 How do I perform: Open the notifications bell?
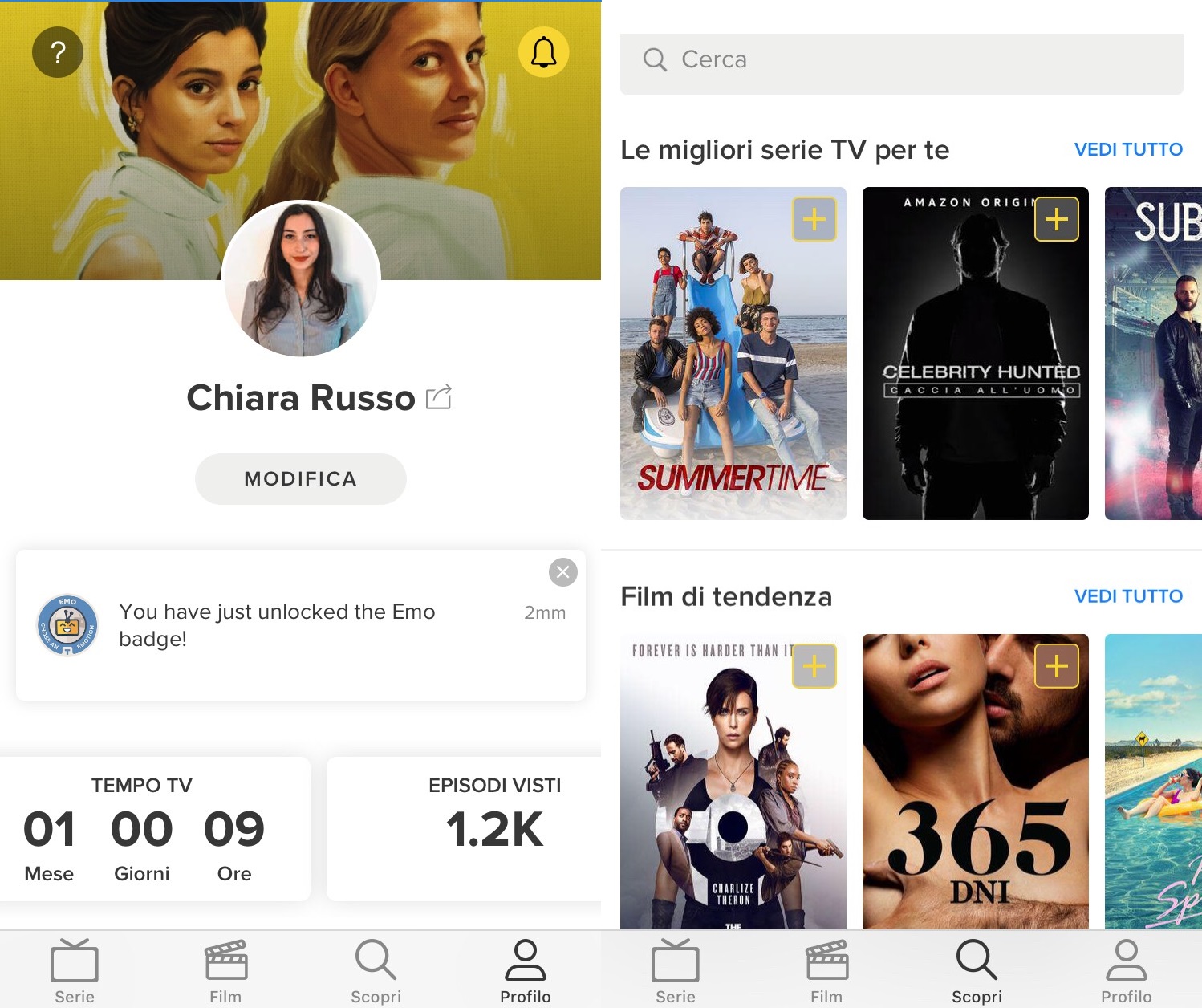(x=543, y=53)
